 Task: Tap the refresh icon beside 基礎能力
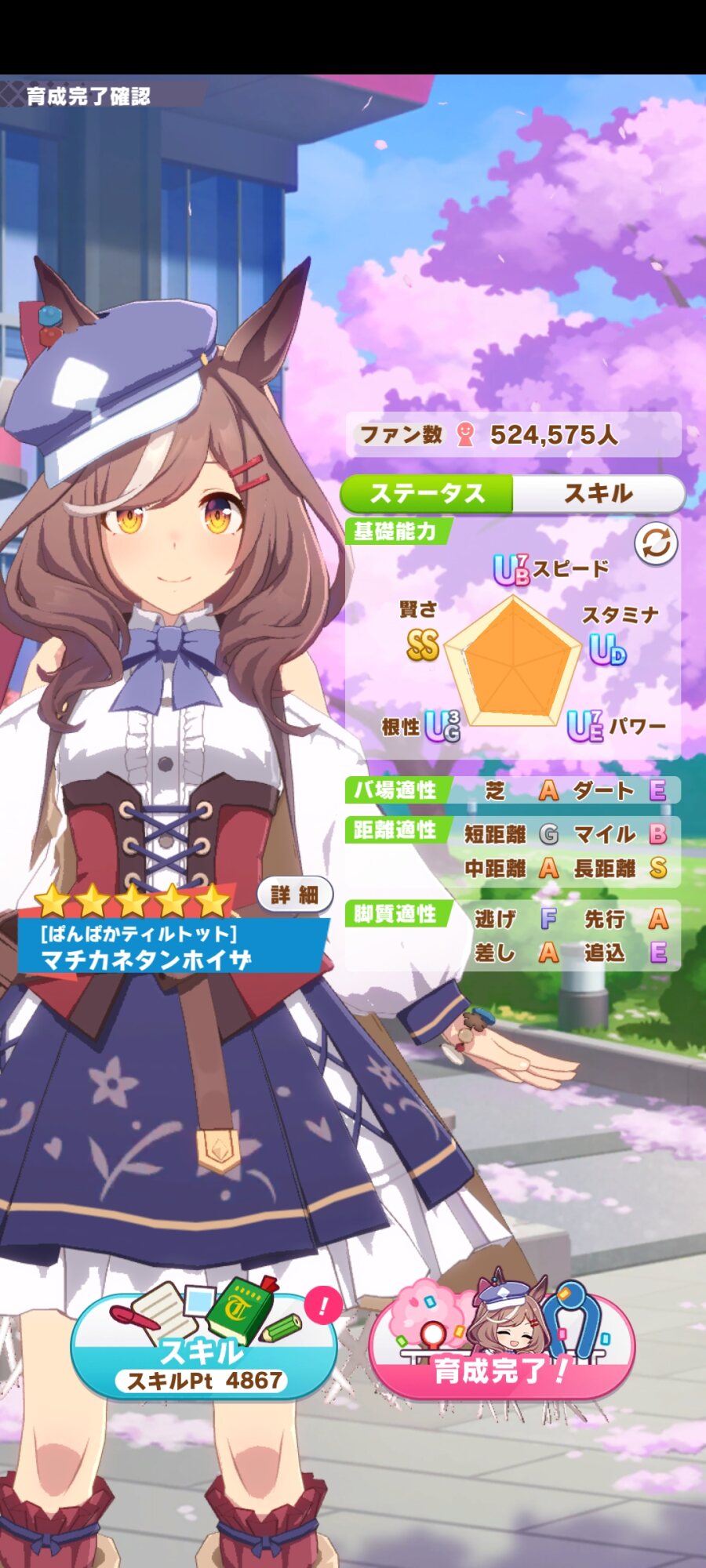tap(655, 543)
